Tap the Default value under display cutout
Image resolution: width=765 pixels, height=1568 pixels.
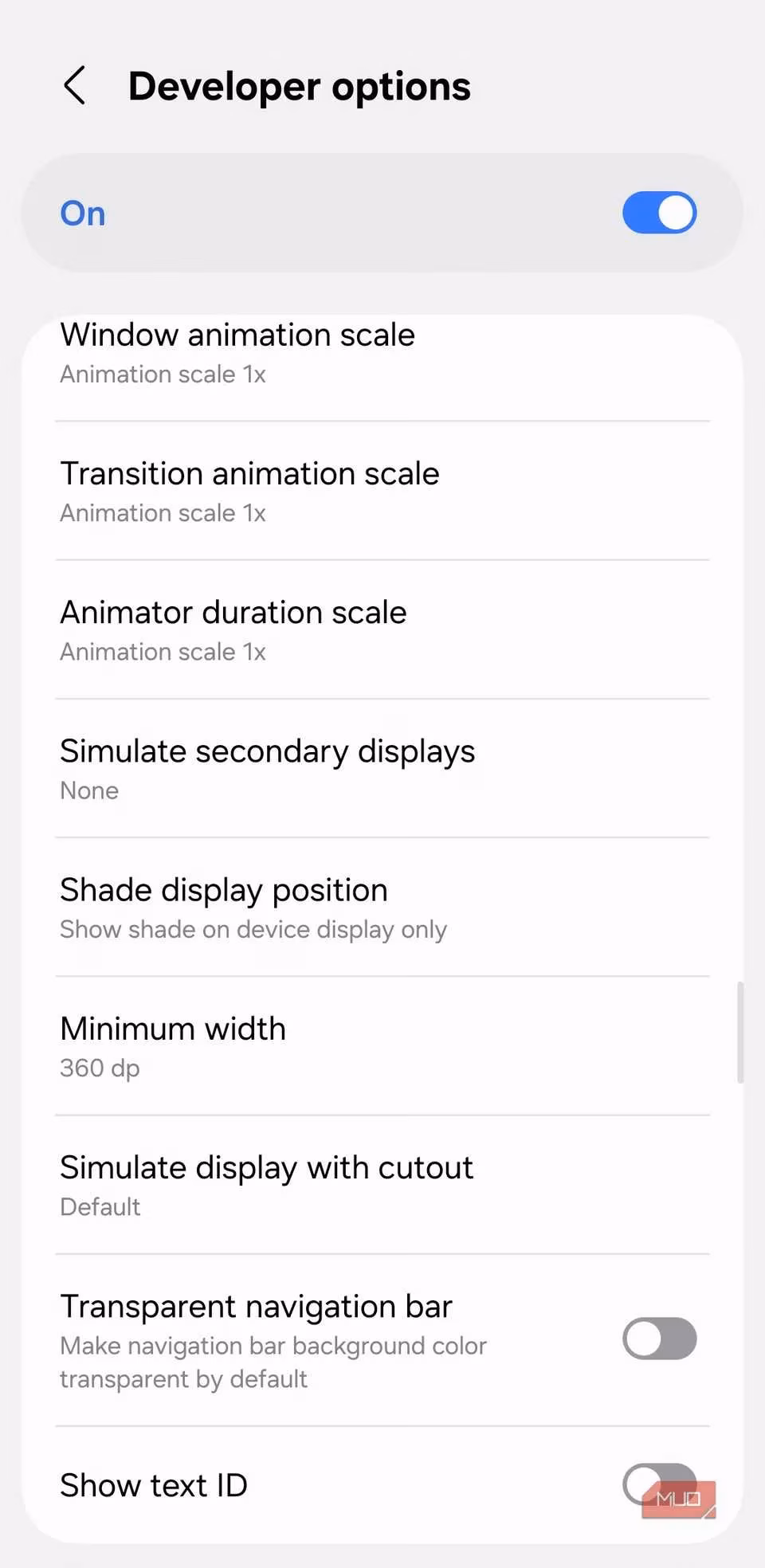tap(100, 1206)
